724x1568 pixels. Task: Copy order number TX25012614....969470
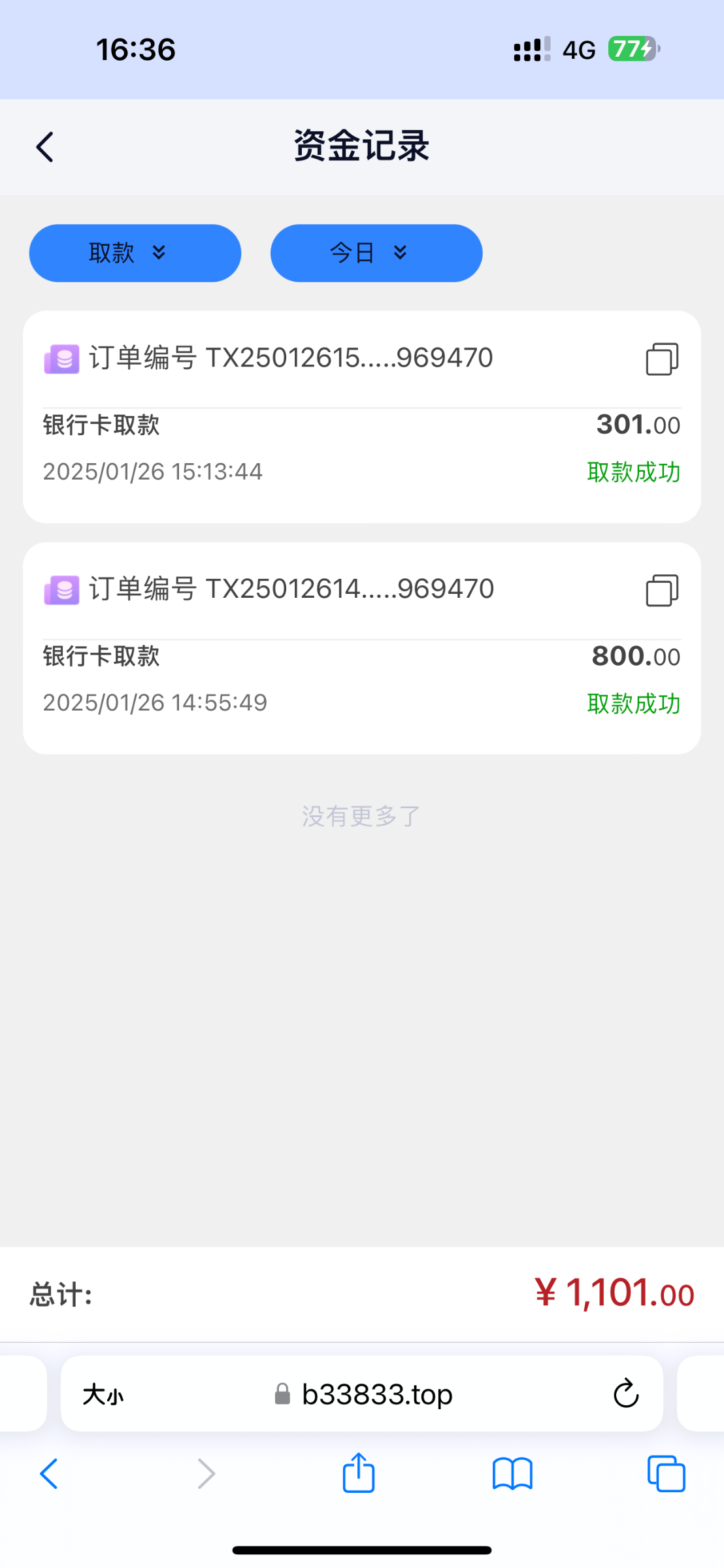(662, 590)
